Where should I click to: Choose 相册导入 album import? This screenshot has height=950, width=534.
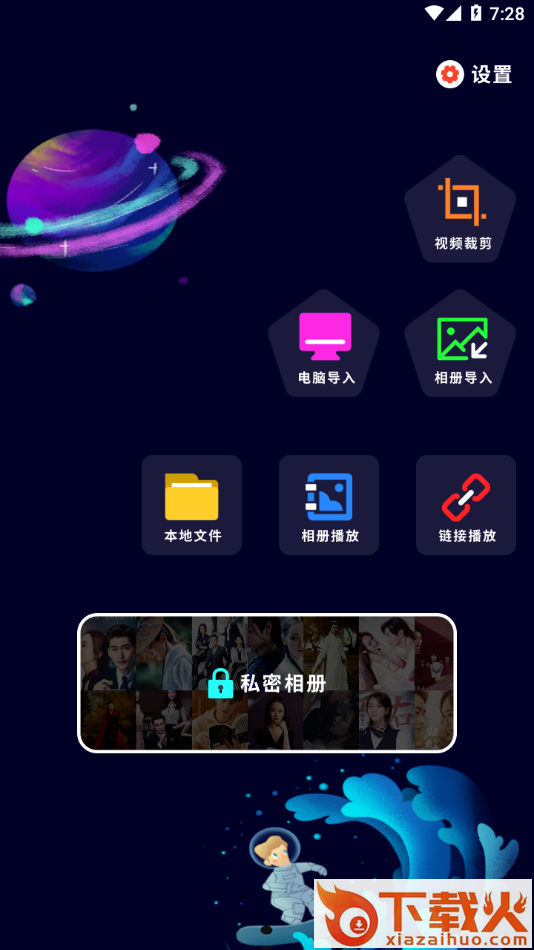pyautogui.click(x=460, y=344)
